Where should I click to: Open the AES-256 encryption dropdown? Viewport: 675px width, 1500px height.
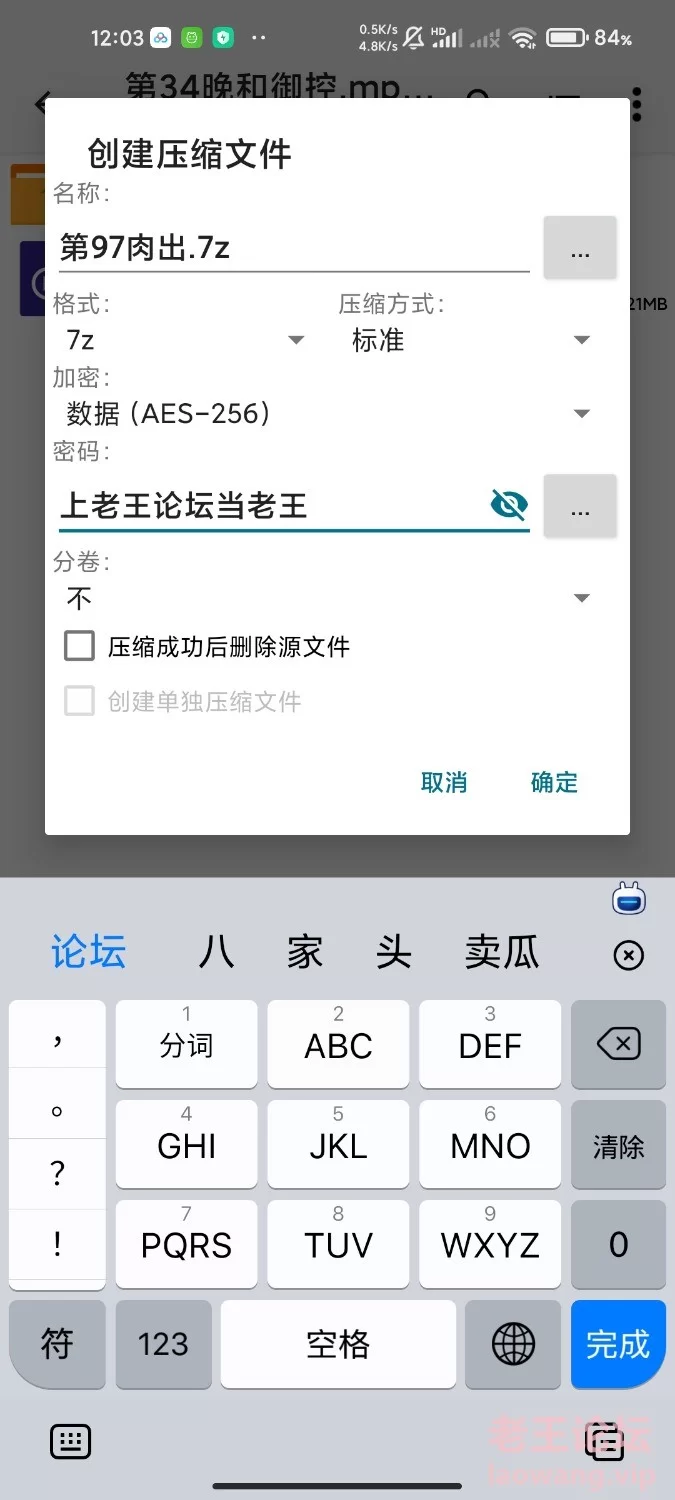pos(328,414)
